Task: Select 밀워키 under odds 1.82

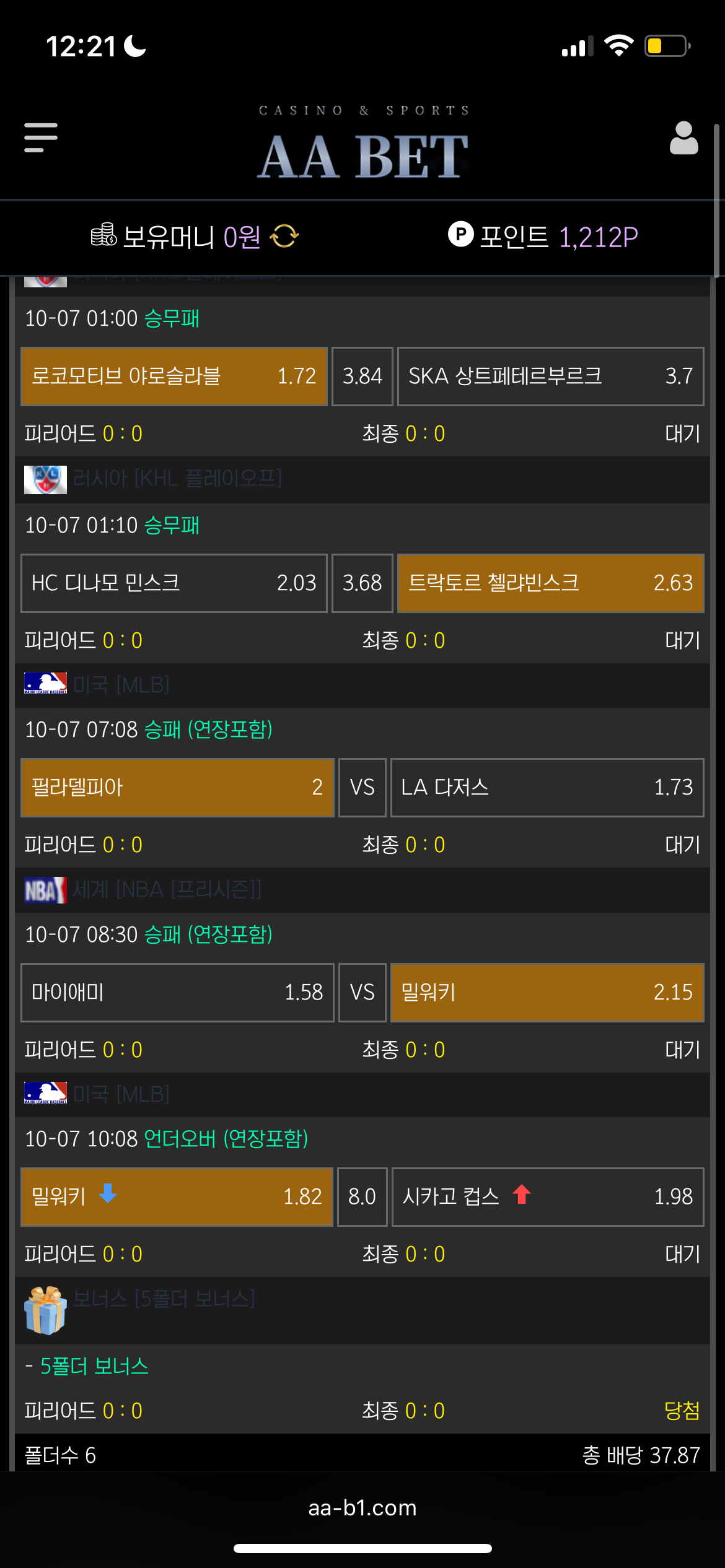Action: [x=177, y=1197]
